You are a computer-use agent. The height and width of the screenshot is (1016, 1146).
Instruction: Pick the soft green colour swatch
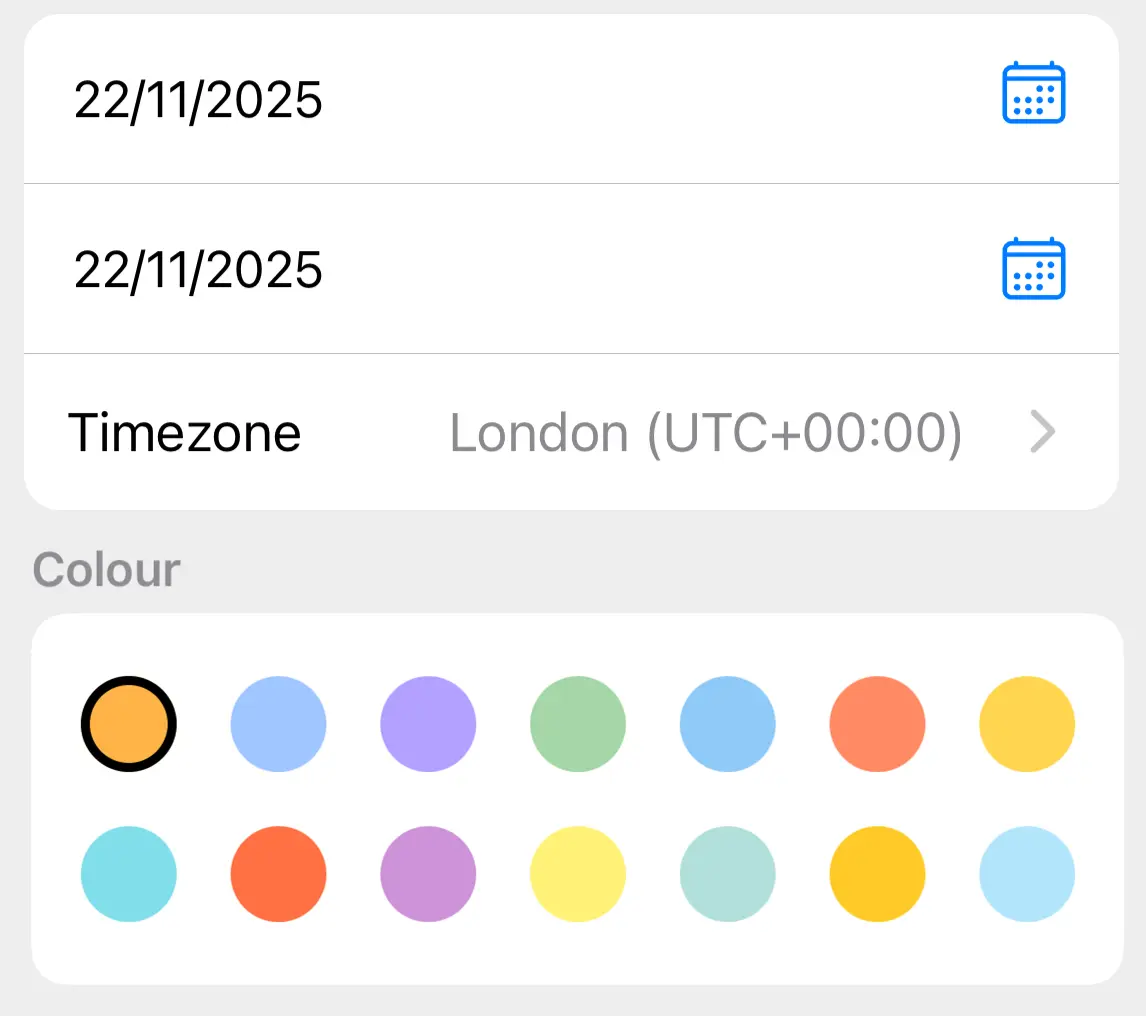[x=578, y=724]
